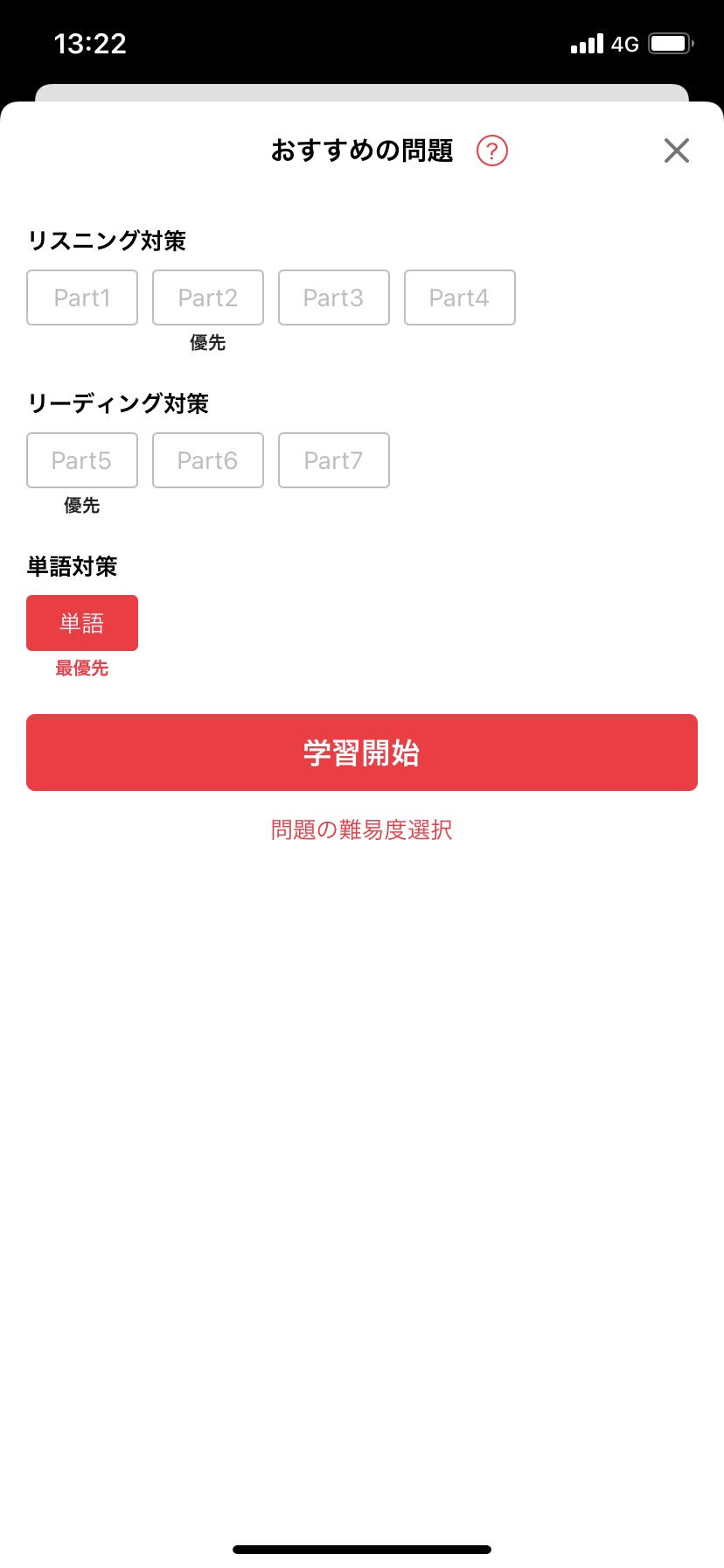Toggle the 単語 vocabulary option

(x=82, y=623)
